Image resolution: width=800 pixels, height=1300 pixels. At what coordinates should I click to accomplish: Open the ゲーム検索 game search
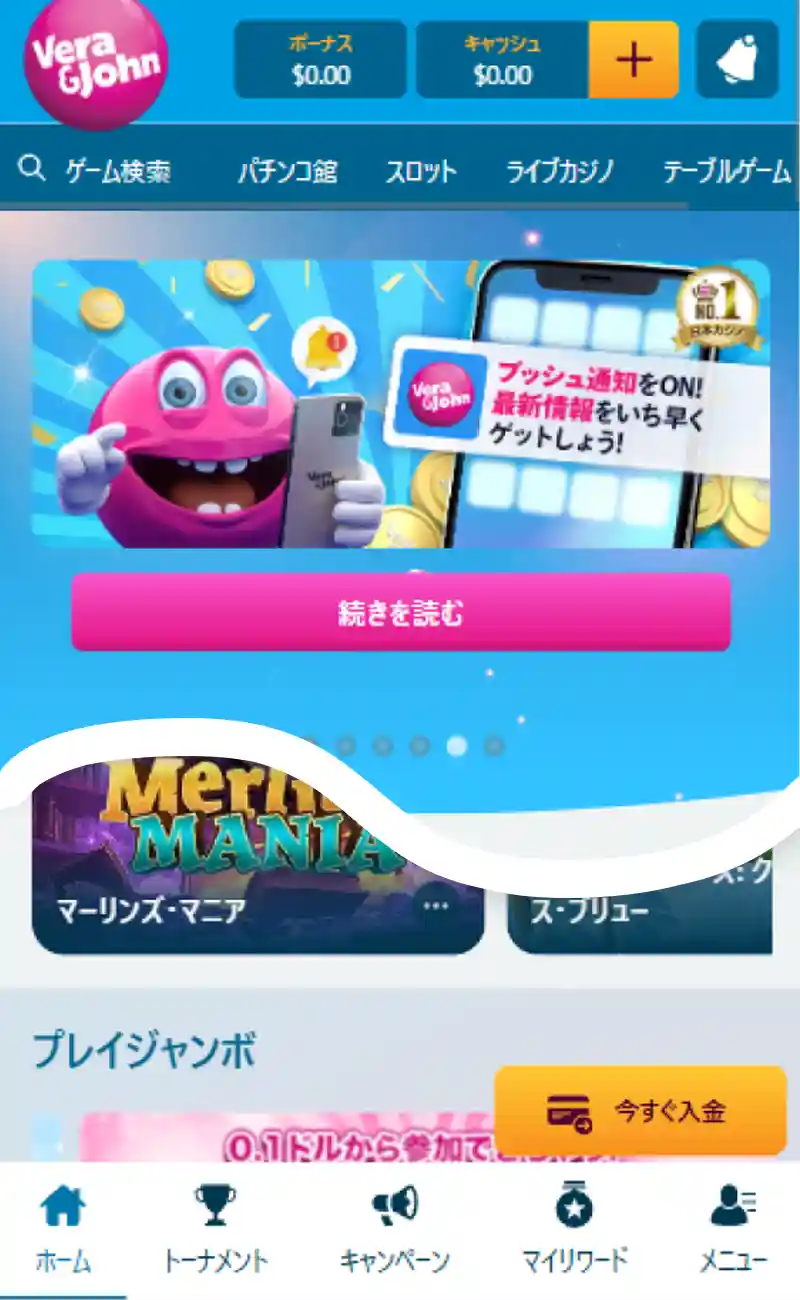point(96,171)
